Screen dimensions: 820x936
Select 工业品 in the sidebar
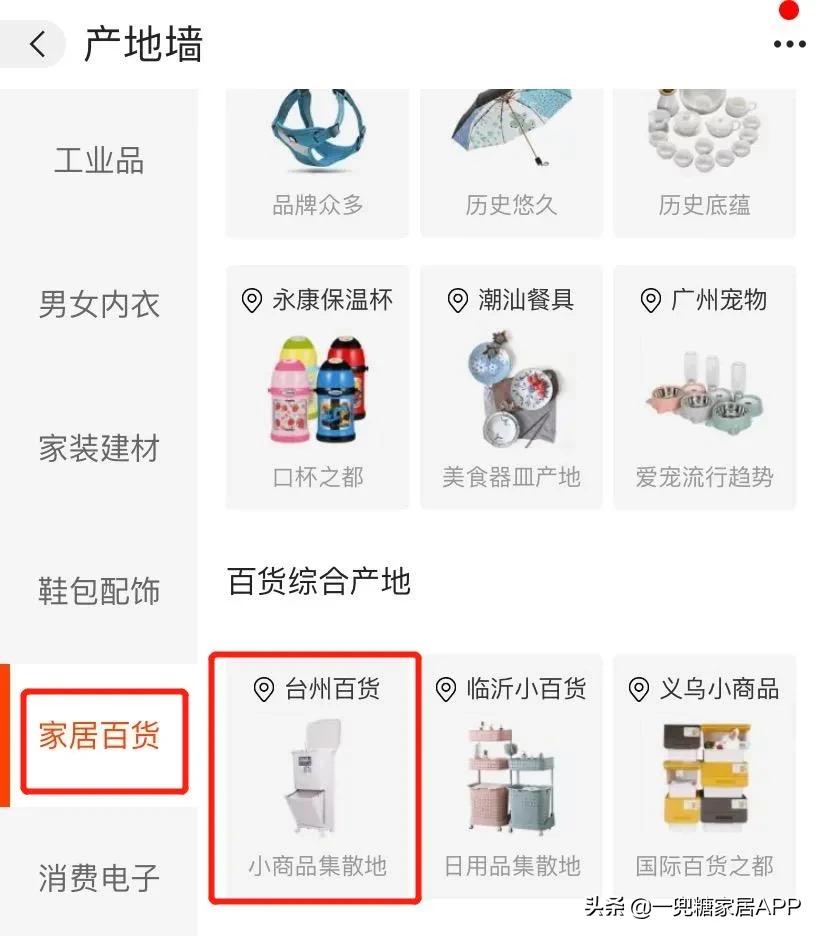(99, 162)
